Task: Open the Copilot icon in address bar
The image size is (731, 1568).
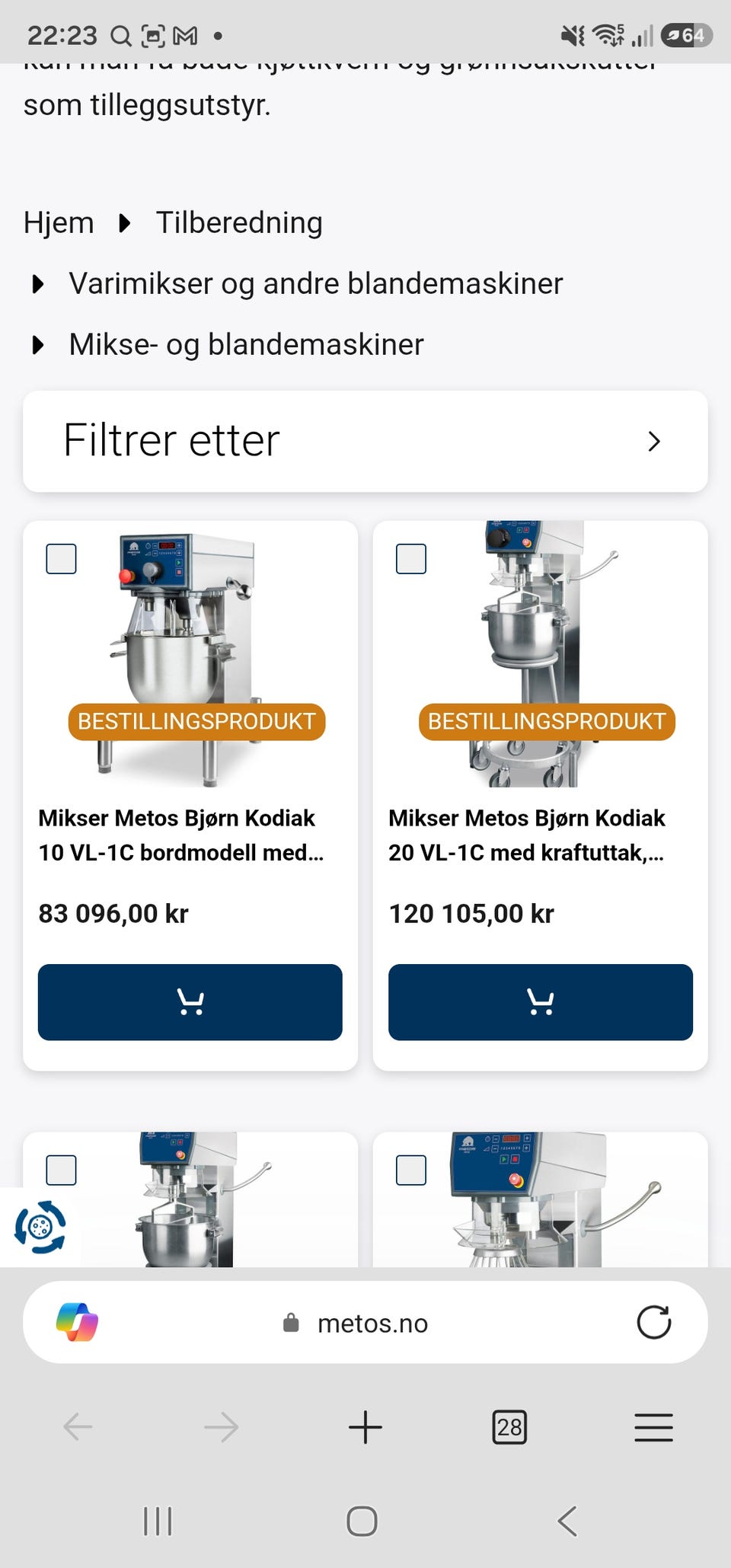Action: click(x=77, y=1323)
